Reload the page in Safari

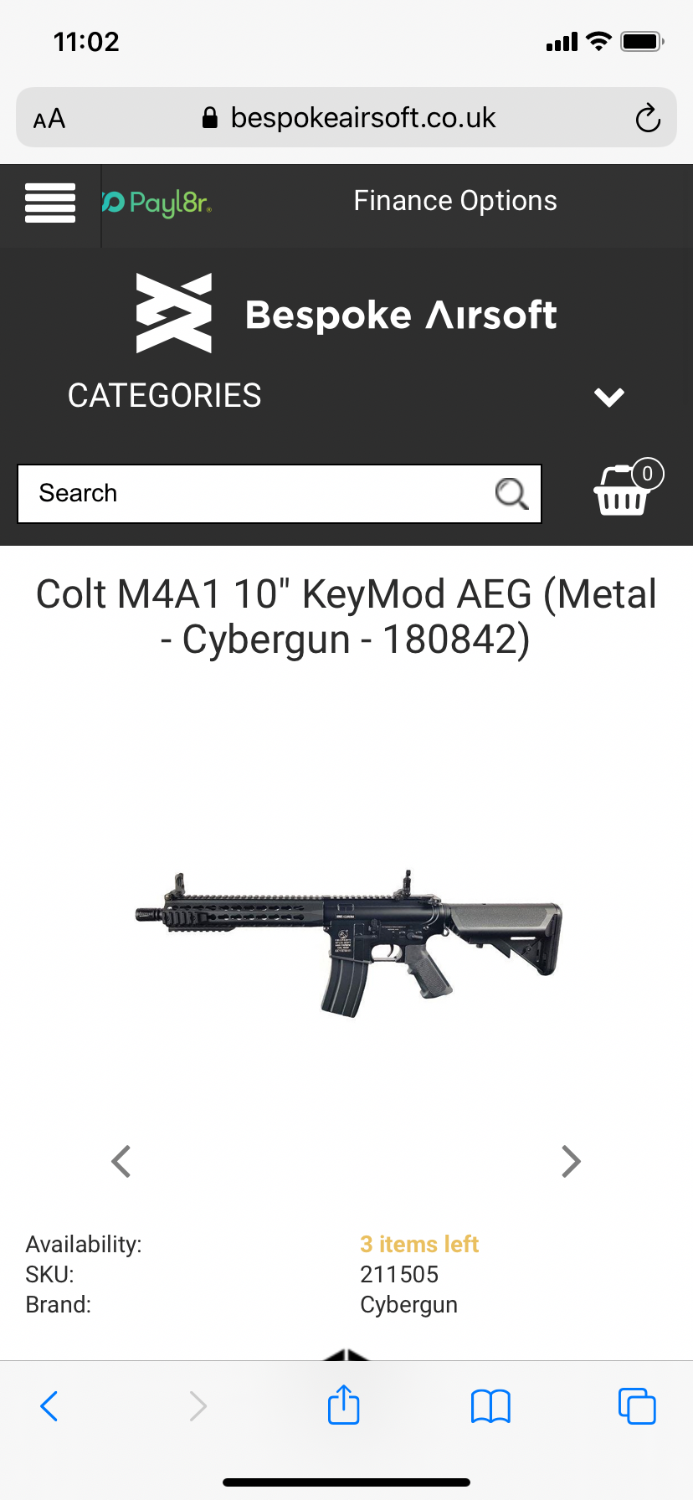pyautogui.click(x=648, y=119)
